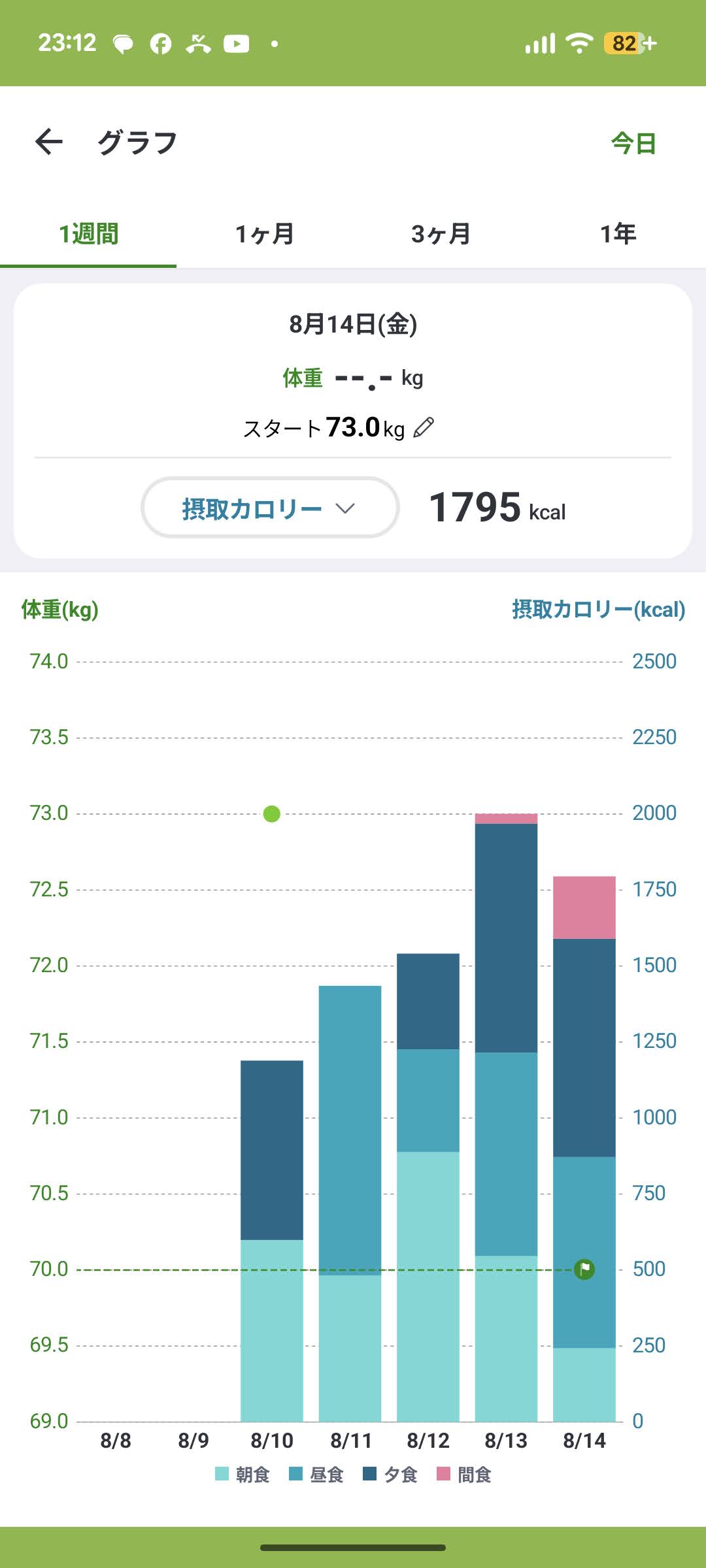Tap the 8/12 calorie bar

[x=428, y=1187]
